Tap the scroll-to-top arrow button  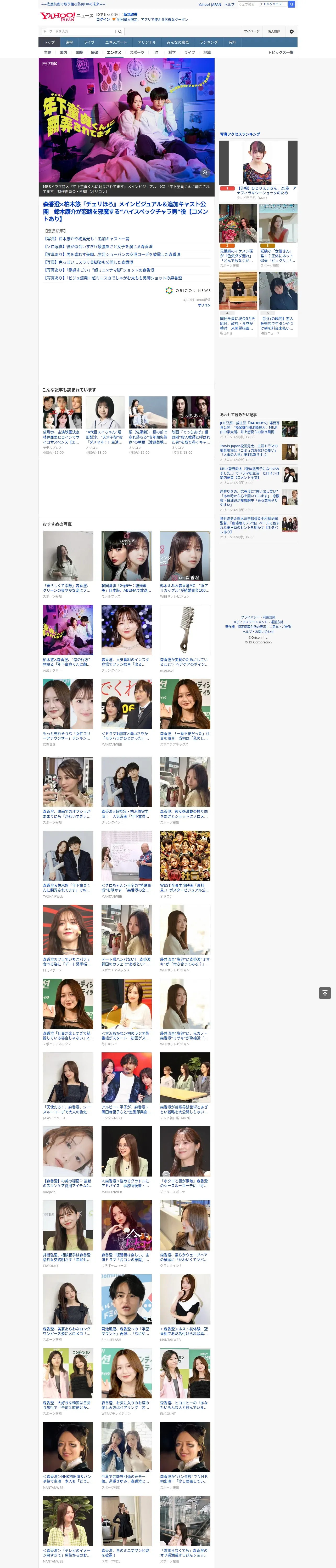click(324, 993)
